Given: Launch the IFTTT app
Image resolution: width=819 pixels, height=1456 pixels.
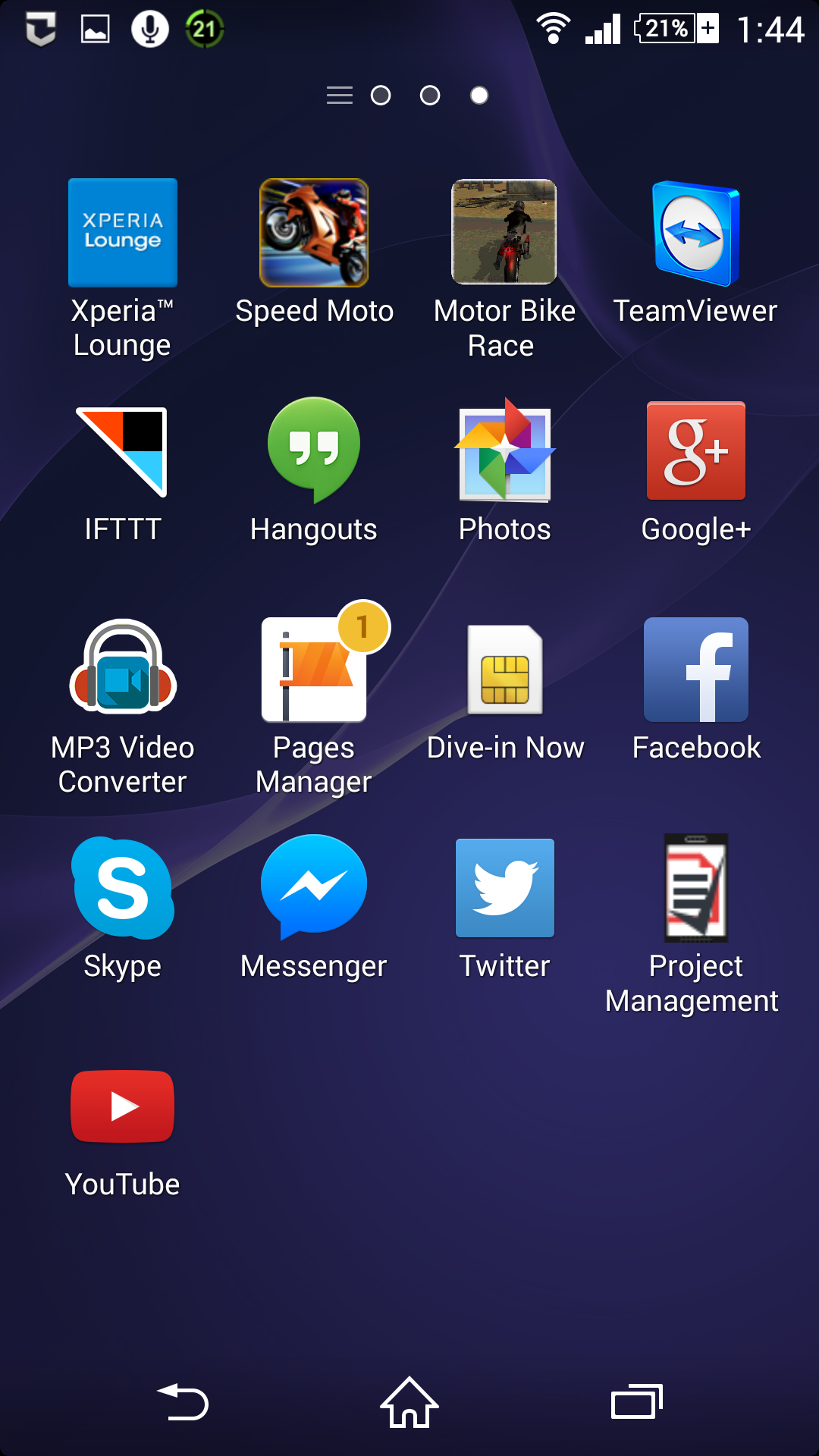Looking at the screenshot, I should click(122, 451).
